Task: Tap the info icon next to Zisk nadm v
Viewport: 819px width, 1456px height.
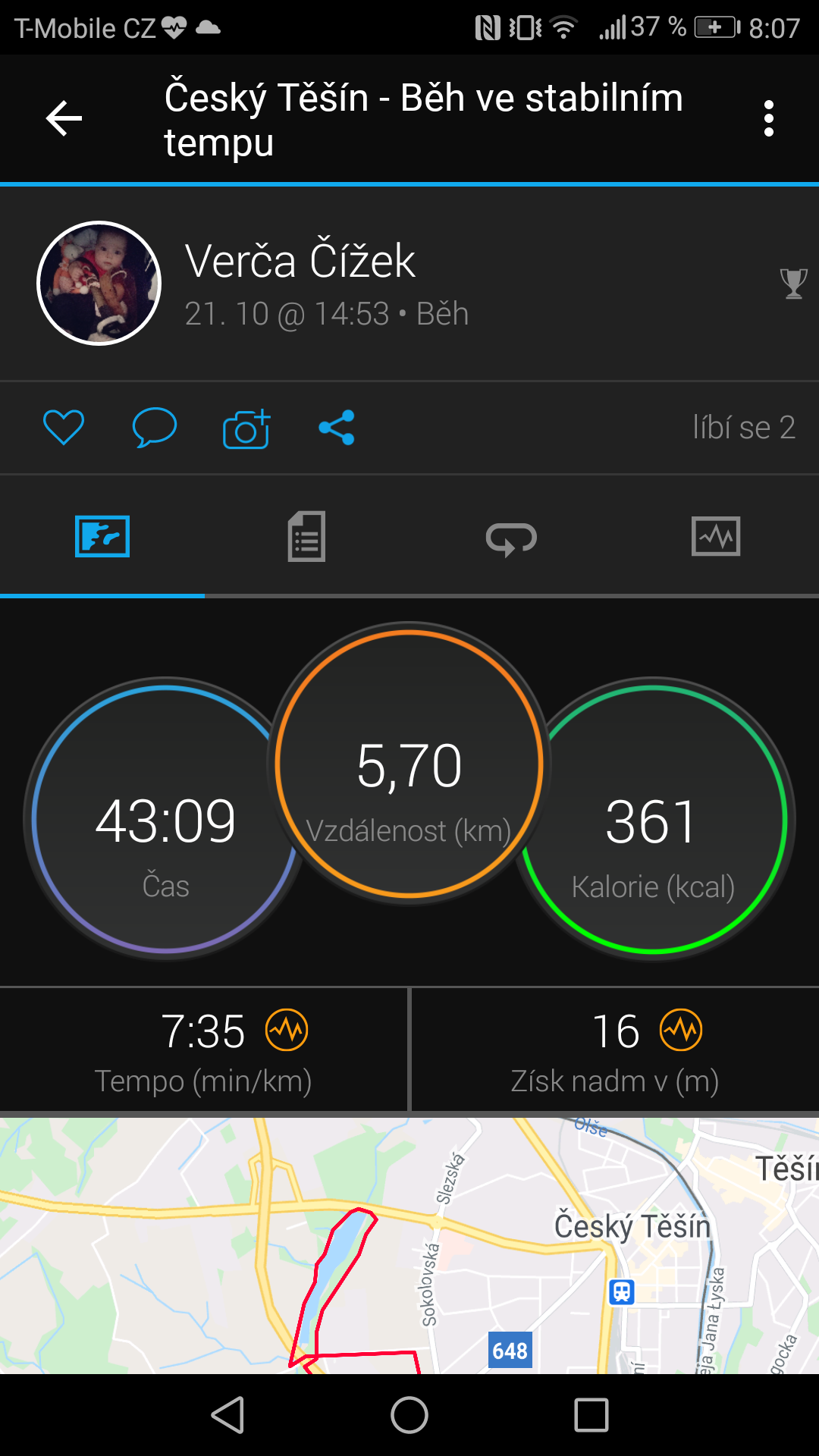Action: pos(681,1030)
